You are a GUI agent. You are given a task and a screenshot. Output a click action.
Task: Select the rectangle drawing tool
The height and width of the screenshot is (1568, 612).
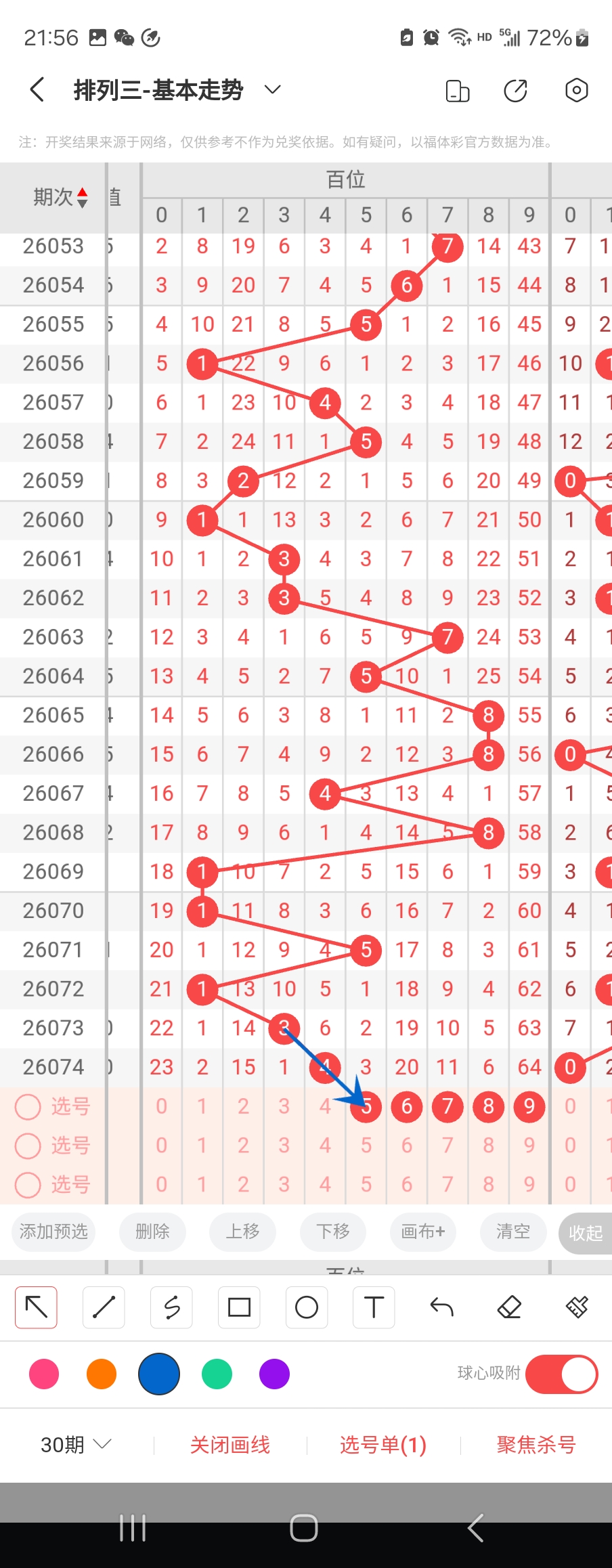click(239, 1307)
